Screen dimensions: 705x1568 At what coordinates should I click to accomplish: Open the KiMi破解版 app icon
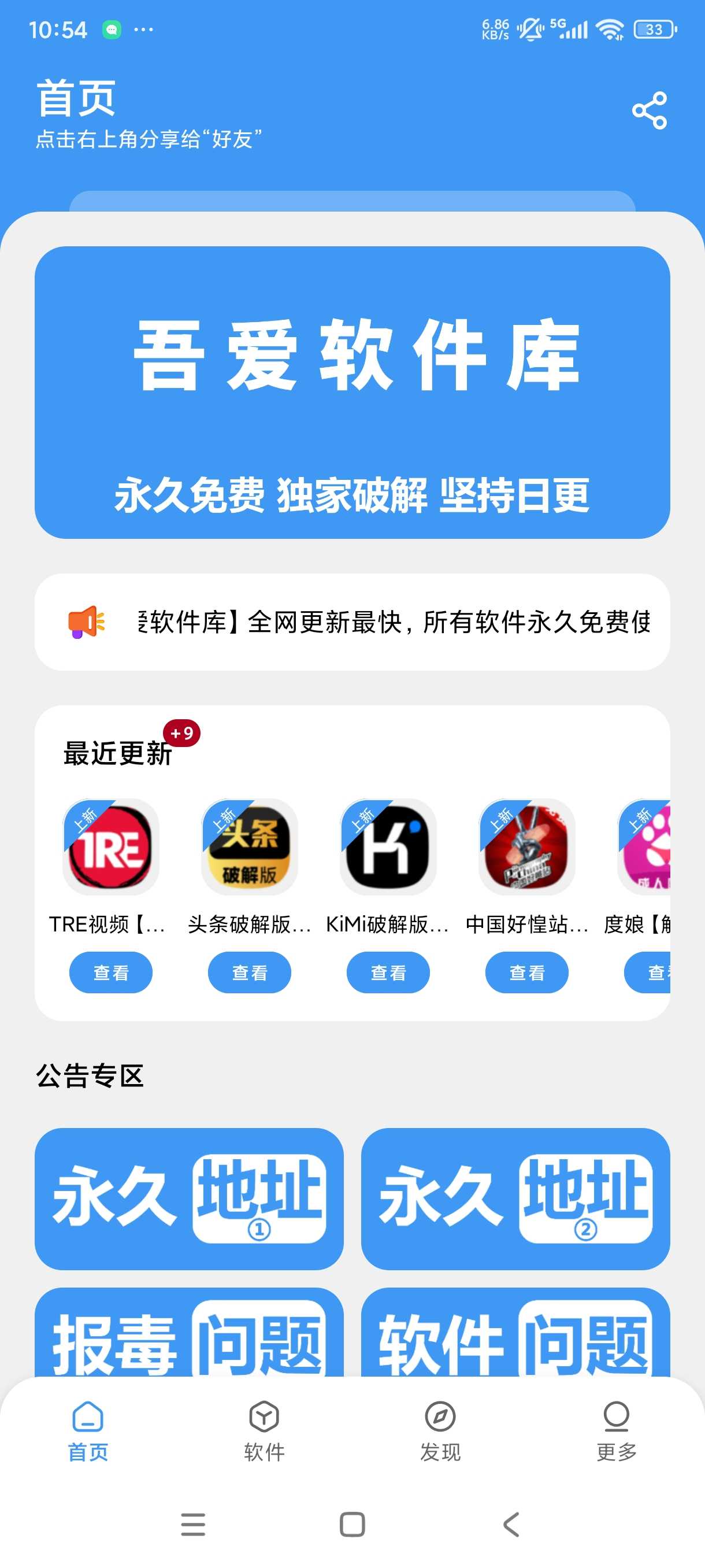pyautogui.click(x=388, y=846)
